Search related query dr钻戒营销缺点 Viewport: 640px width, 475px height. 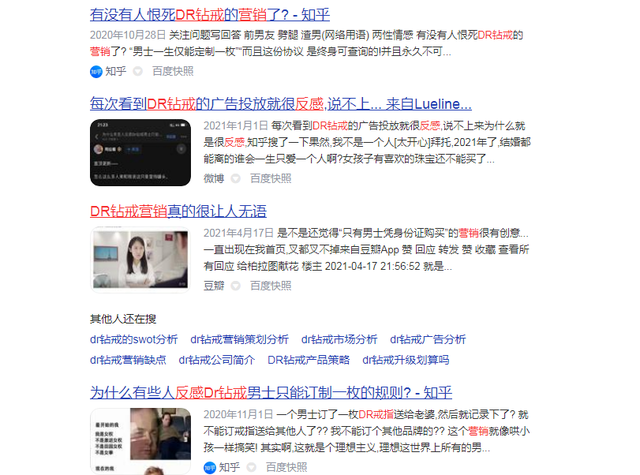point(127,360)
